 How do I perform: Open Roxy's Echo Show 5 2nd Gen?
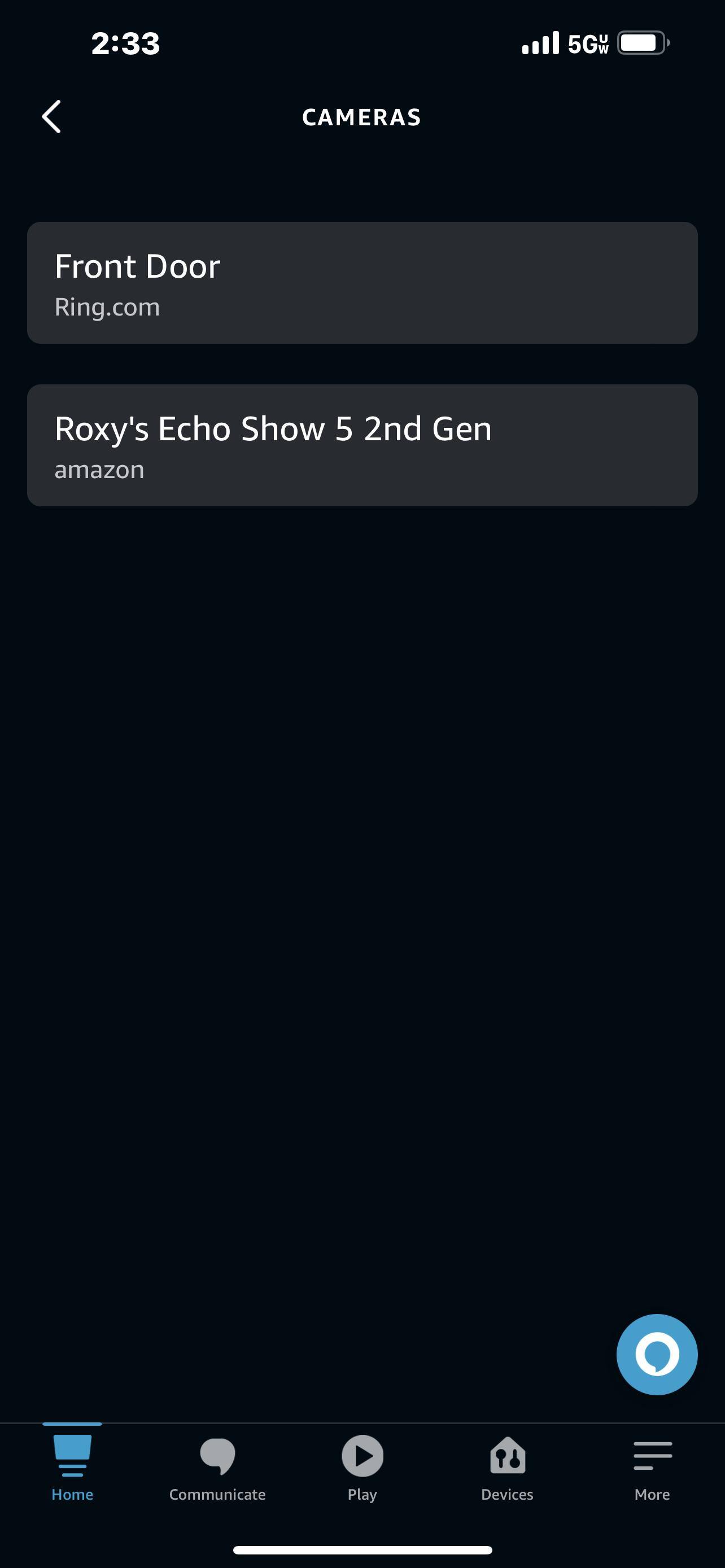(x=362, y=445)
